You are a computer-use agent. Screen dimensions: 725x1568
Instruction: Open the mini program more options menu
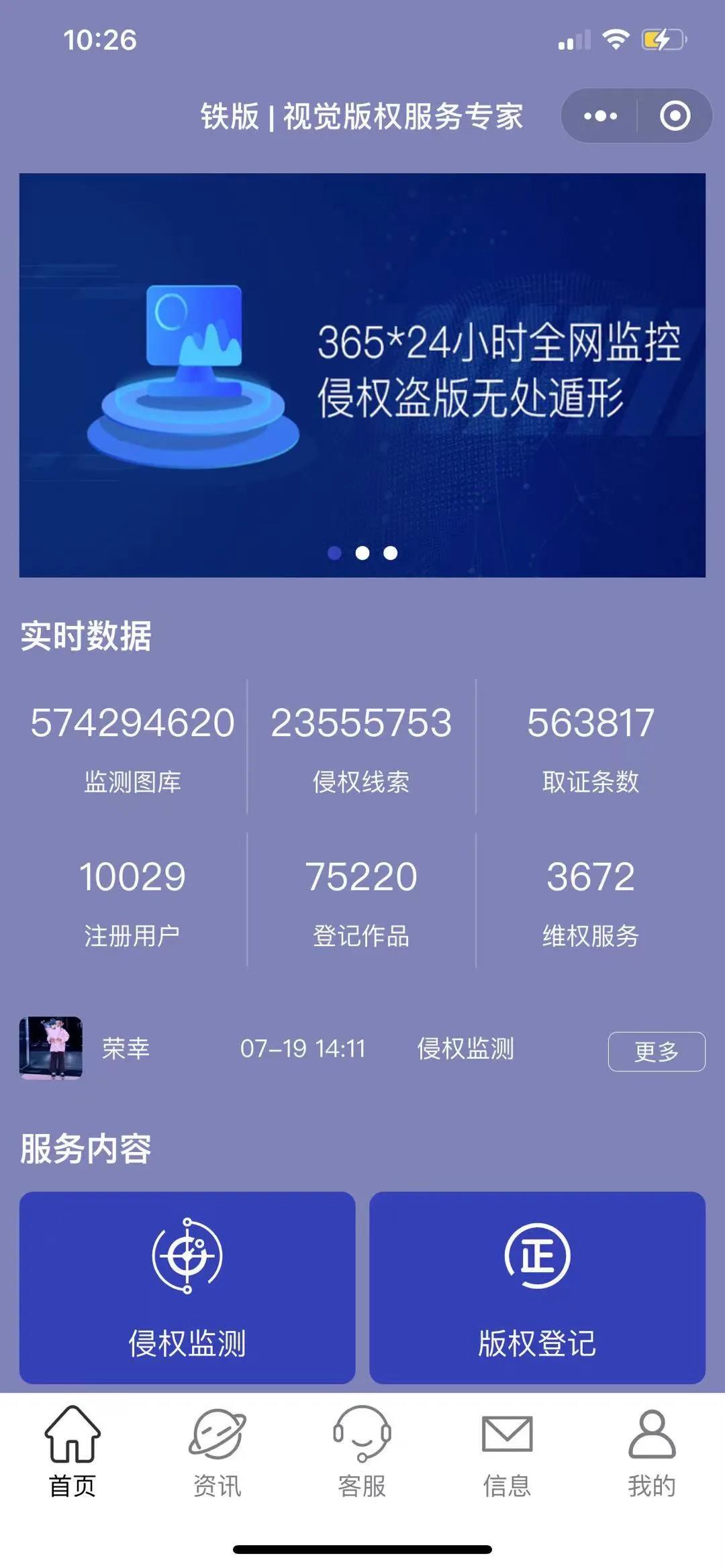pyautogui.click(x=599, y=116)
